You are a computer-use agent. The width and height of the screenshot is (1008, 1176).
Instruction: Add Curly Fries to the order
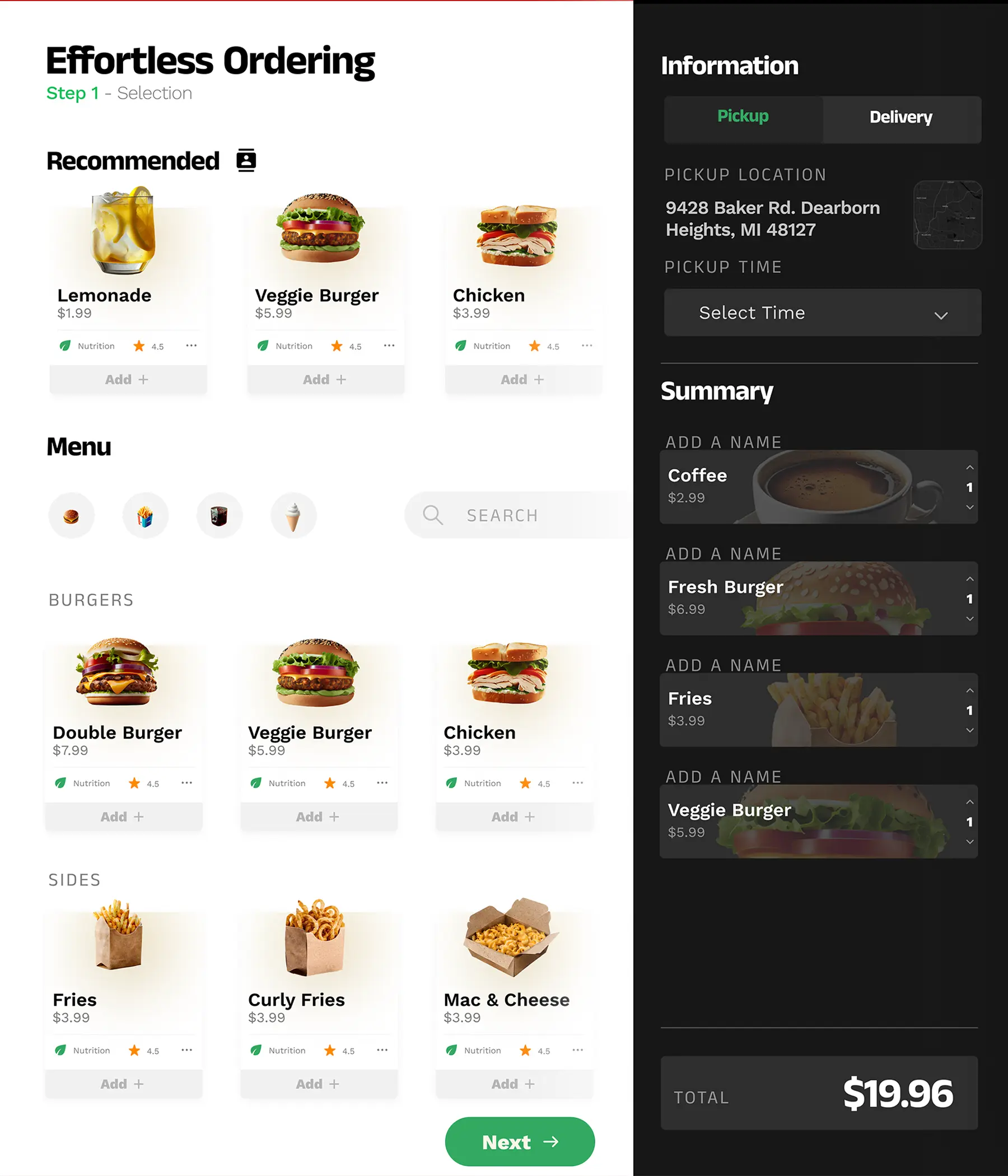click(319, 1084)
